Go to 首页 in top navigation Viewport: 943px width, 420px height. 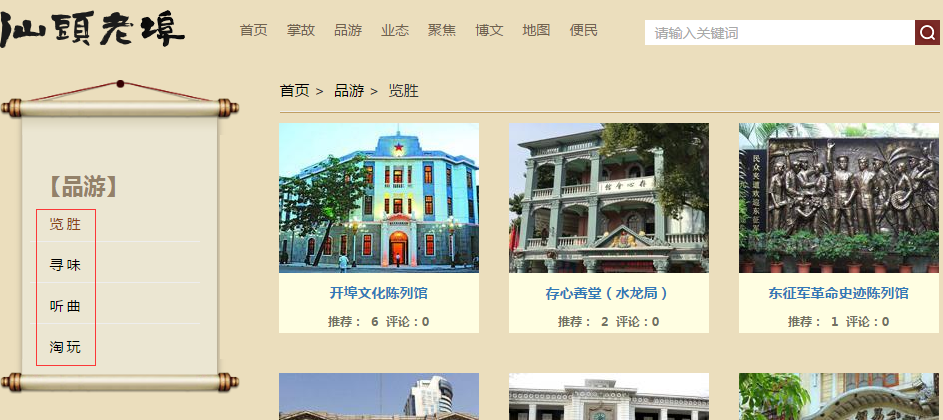click(x=254, y=30)
